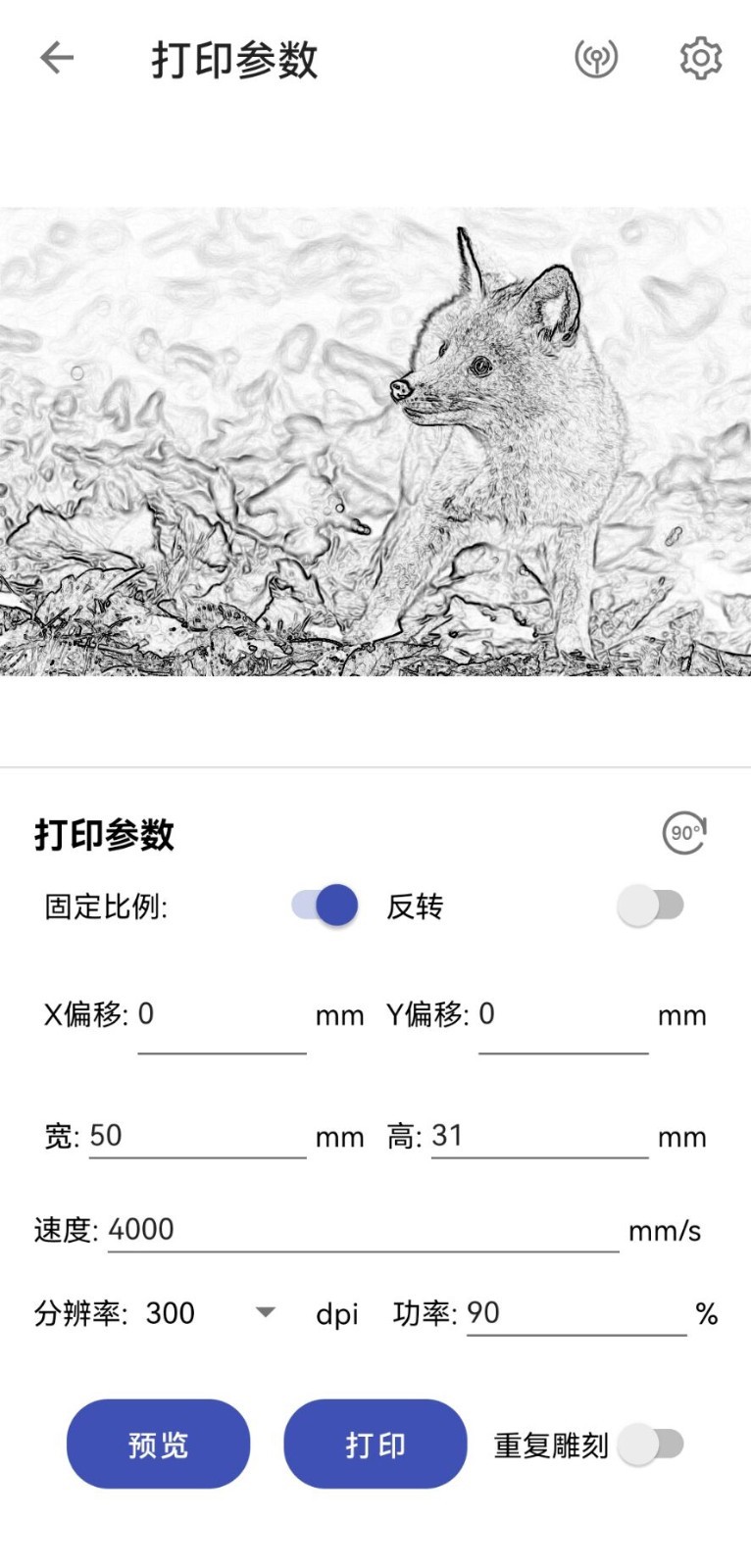Viewport: 751px width, 1568px height.
Task: Enable the 重复雕刻 switch
Action: point(651,1445)
